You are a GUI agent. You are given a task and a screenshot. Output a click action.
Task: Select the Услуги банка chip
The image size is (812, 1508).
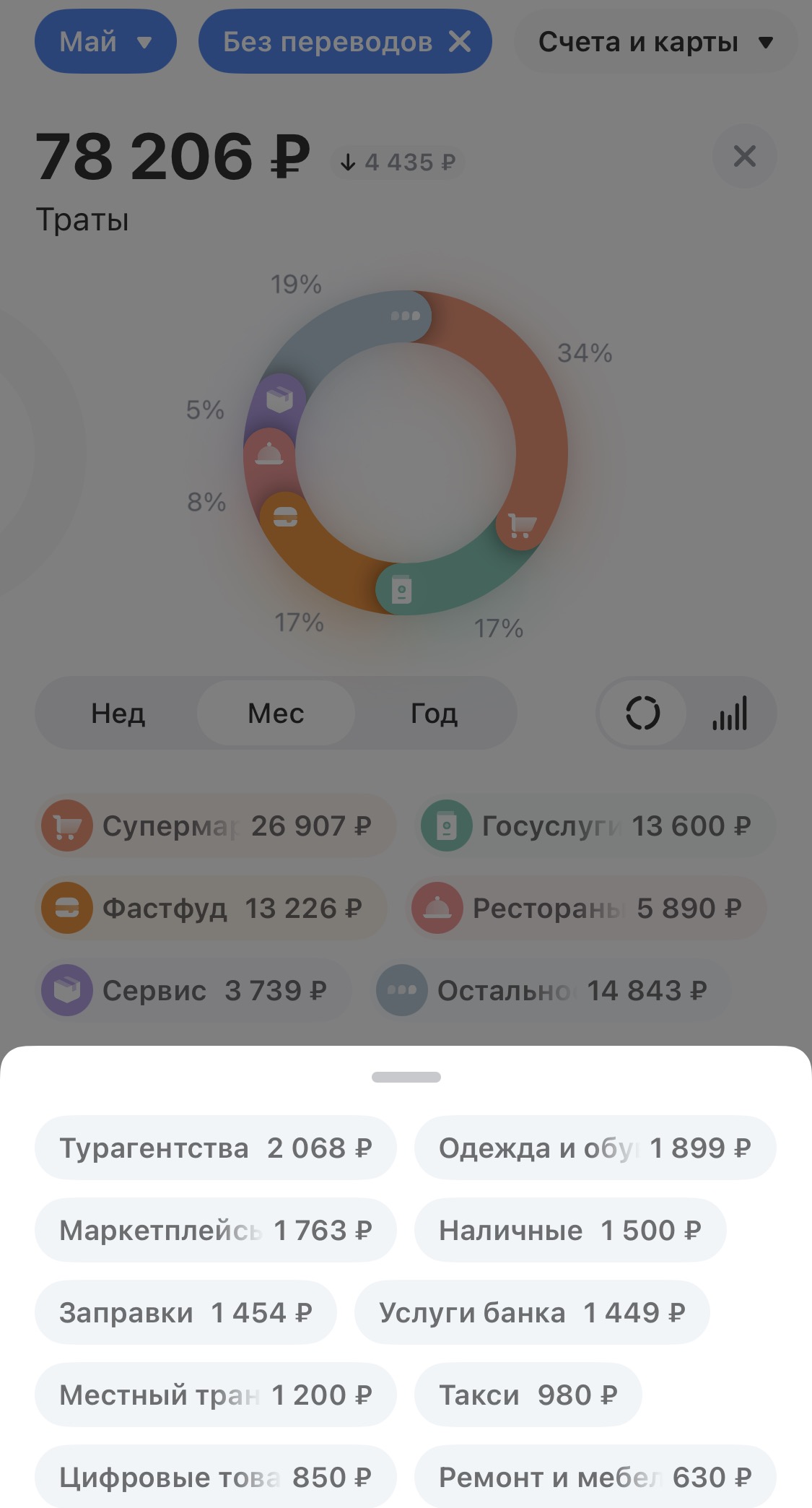532,1312
